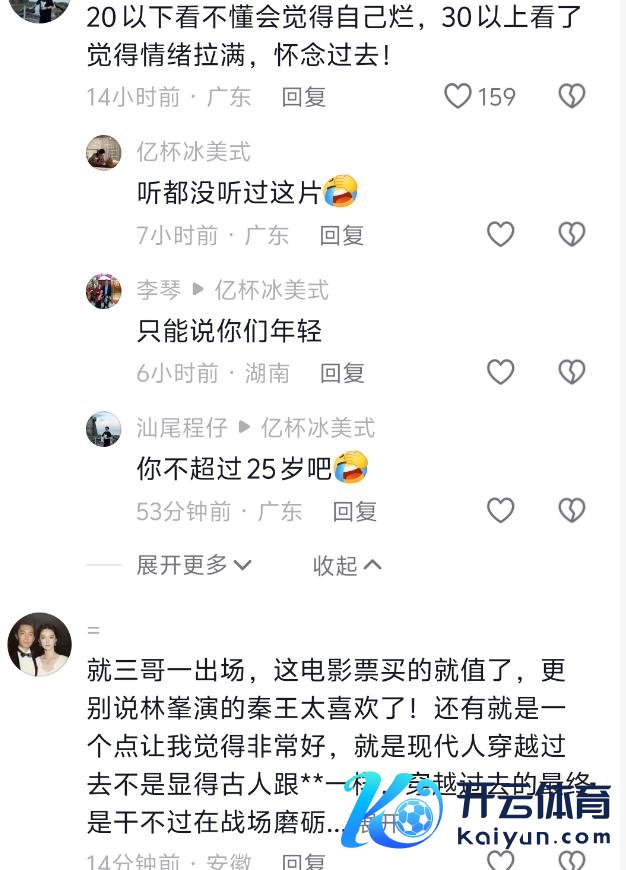Like 李琴's reply 只能说你们年轻
626x870 pixels.
tap(500, 373)
